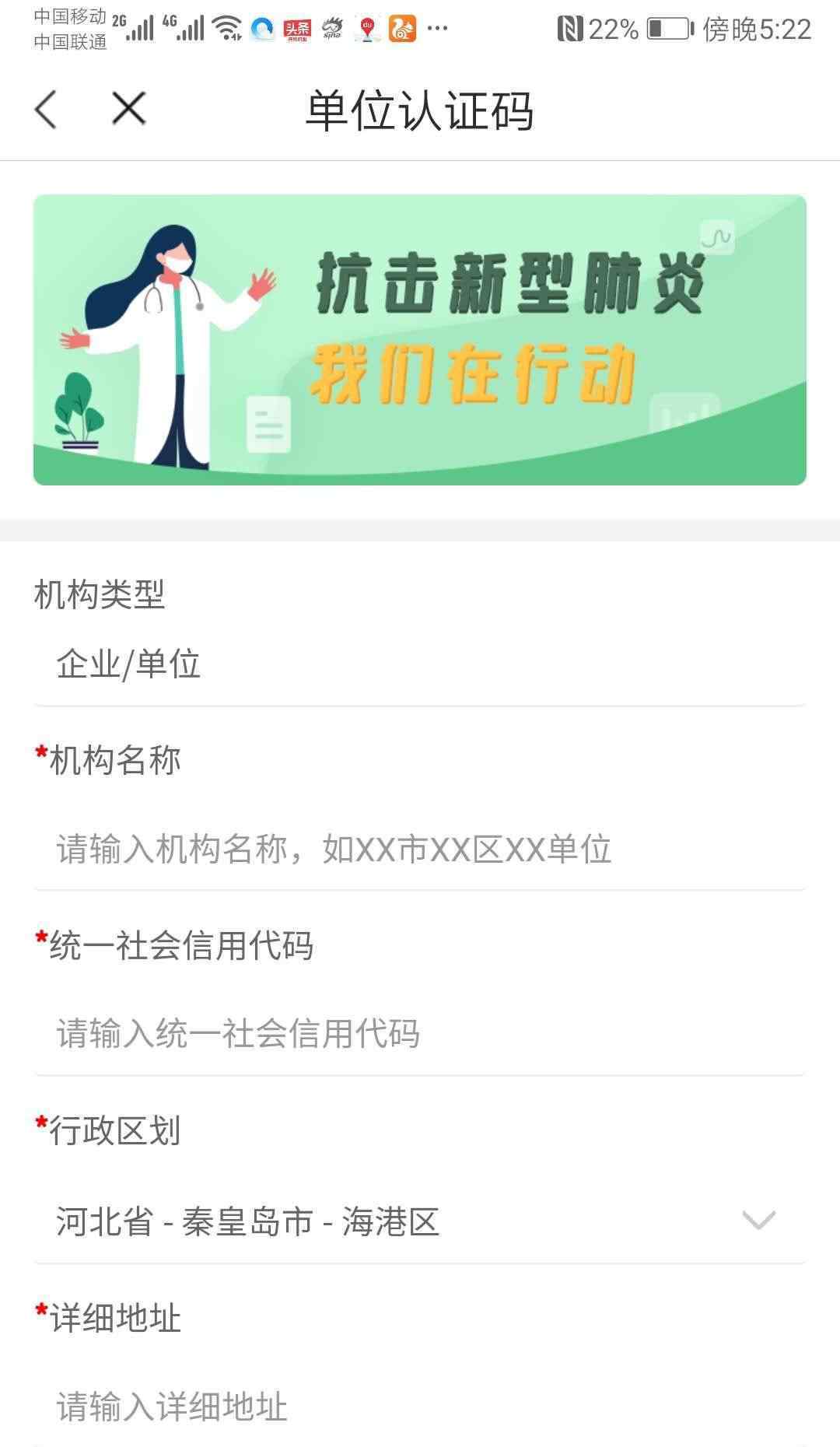The image size is (840, 1447).
Task: Go back using the arrow icon
Action: point(46,109)
